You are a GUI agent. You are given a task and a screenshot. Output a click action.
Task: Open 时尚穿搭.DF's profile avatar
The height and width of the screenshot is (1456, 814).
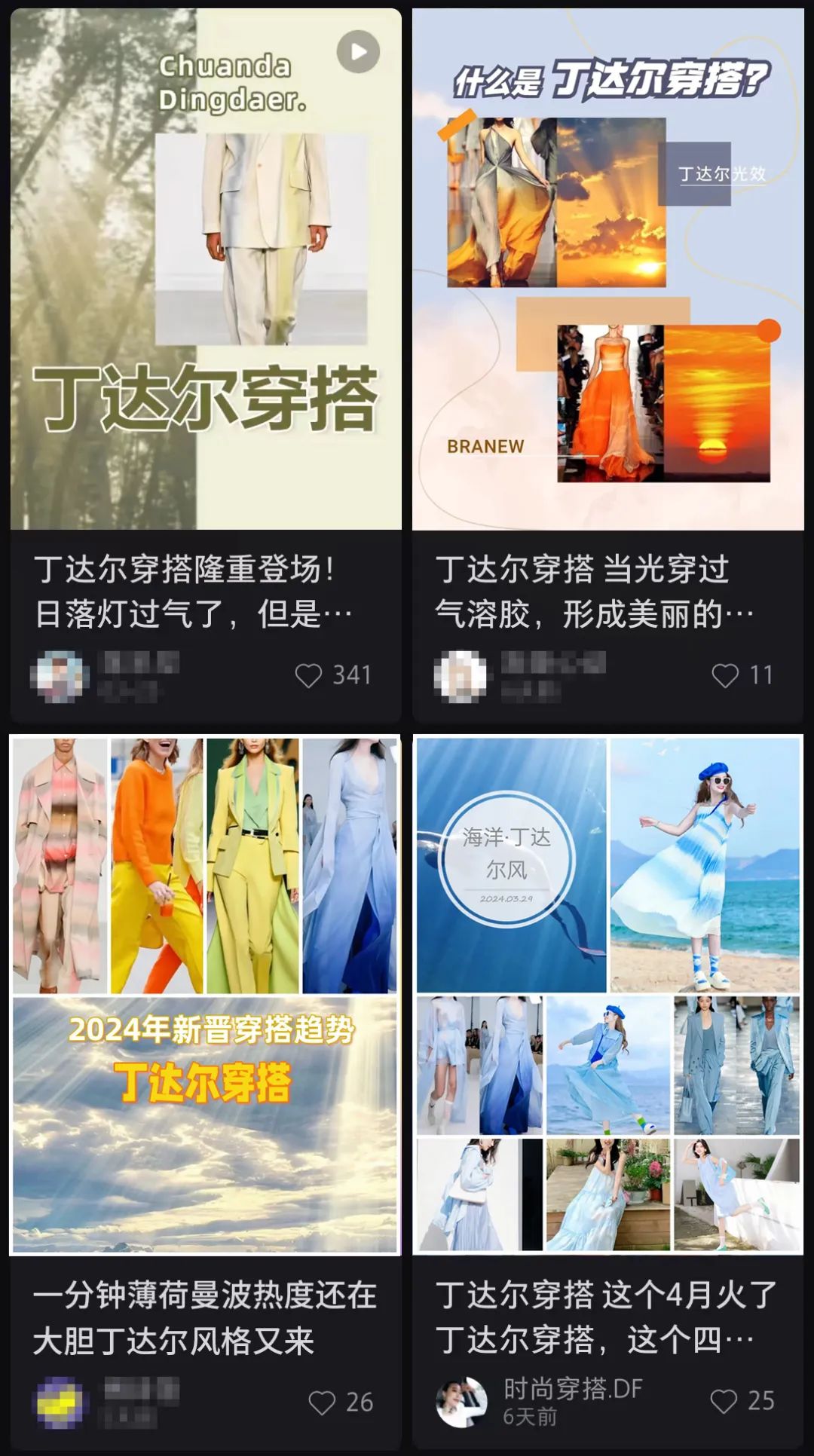point(461,1402)
